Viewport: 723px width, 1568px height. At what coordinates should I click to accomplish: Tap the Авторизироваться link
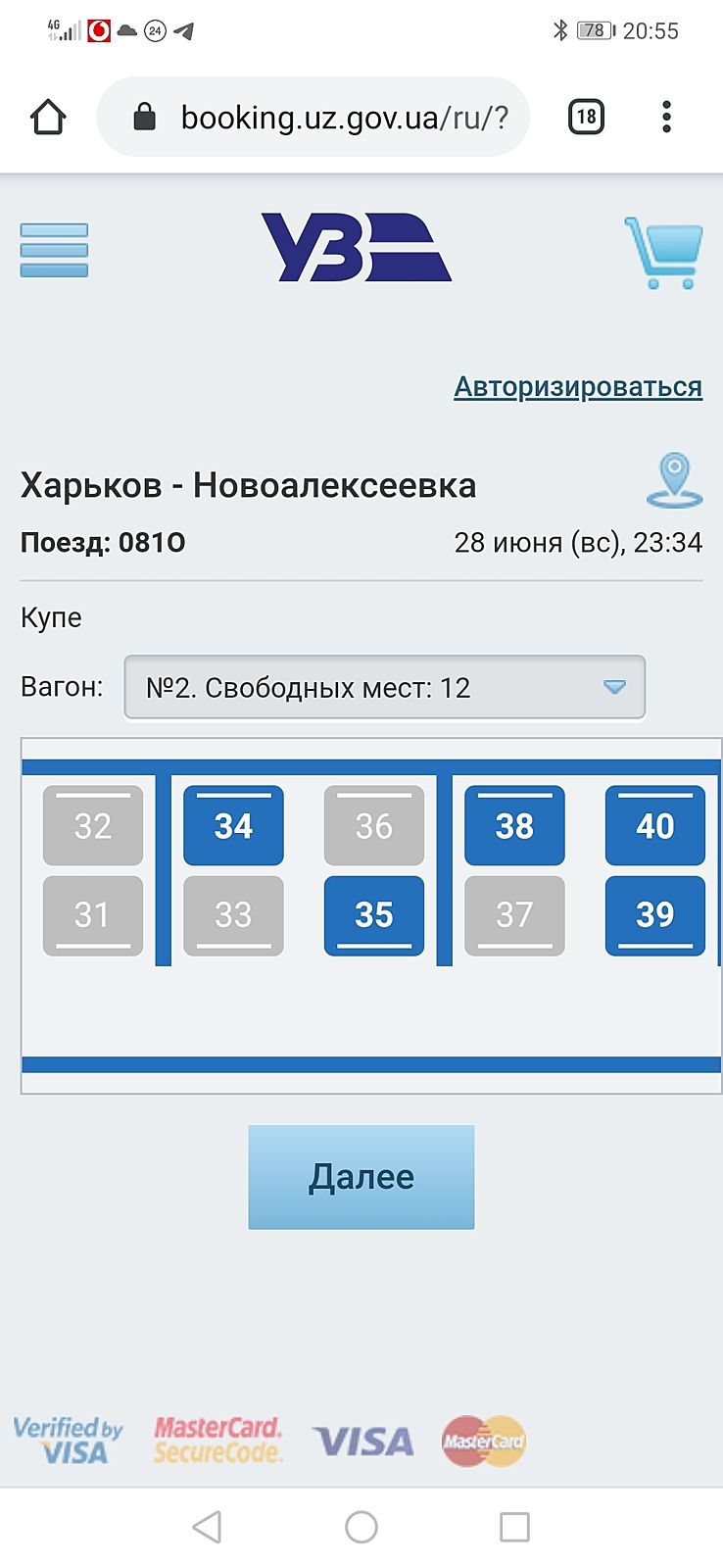578,387
